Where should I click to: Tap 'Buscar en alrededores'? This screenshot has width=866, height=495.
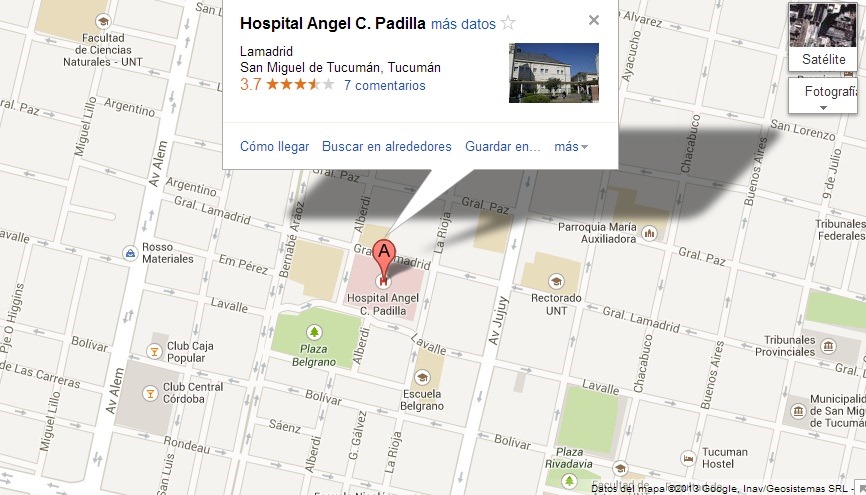[x=386, y=146]
